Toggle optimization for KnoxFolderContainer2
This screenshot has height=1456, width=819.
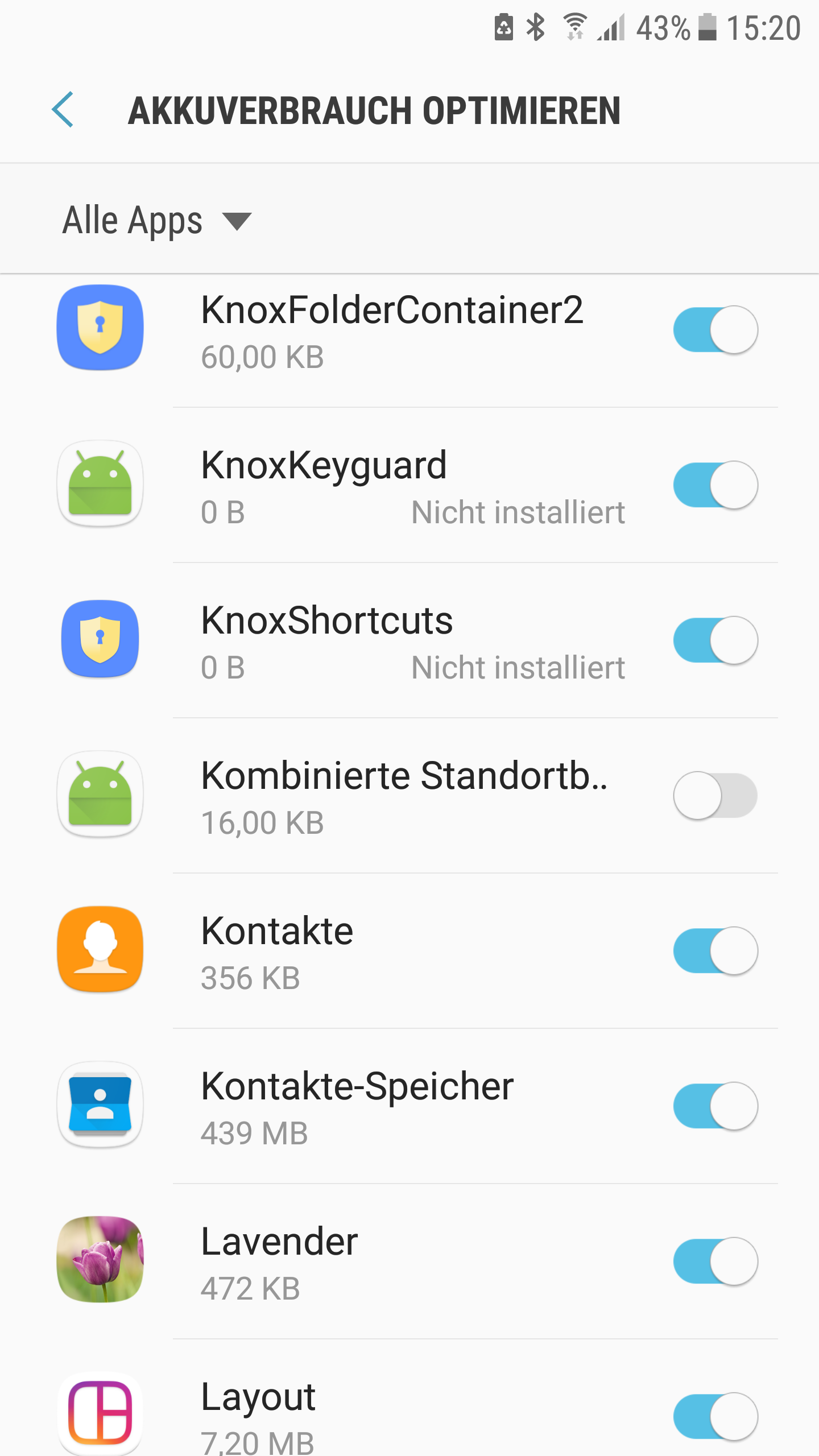(715, 330)
